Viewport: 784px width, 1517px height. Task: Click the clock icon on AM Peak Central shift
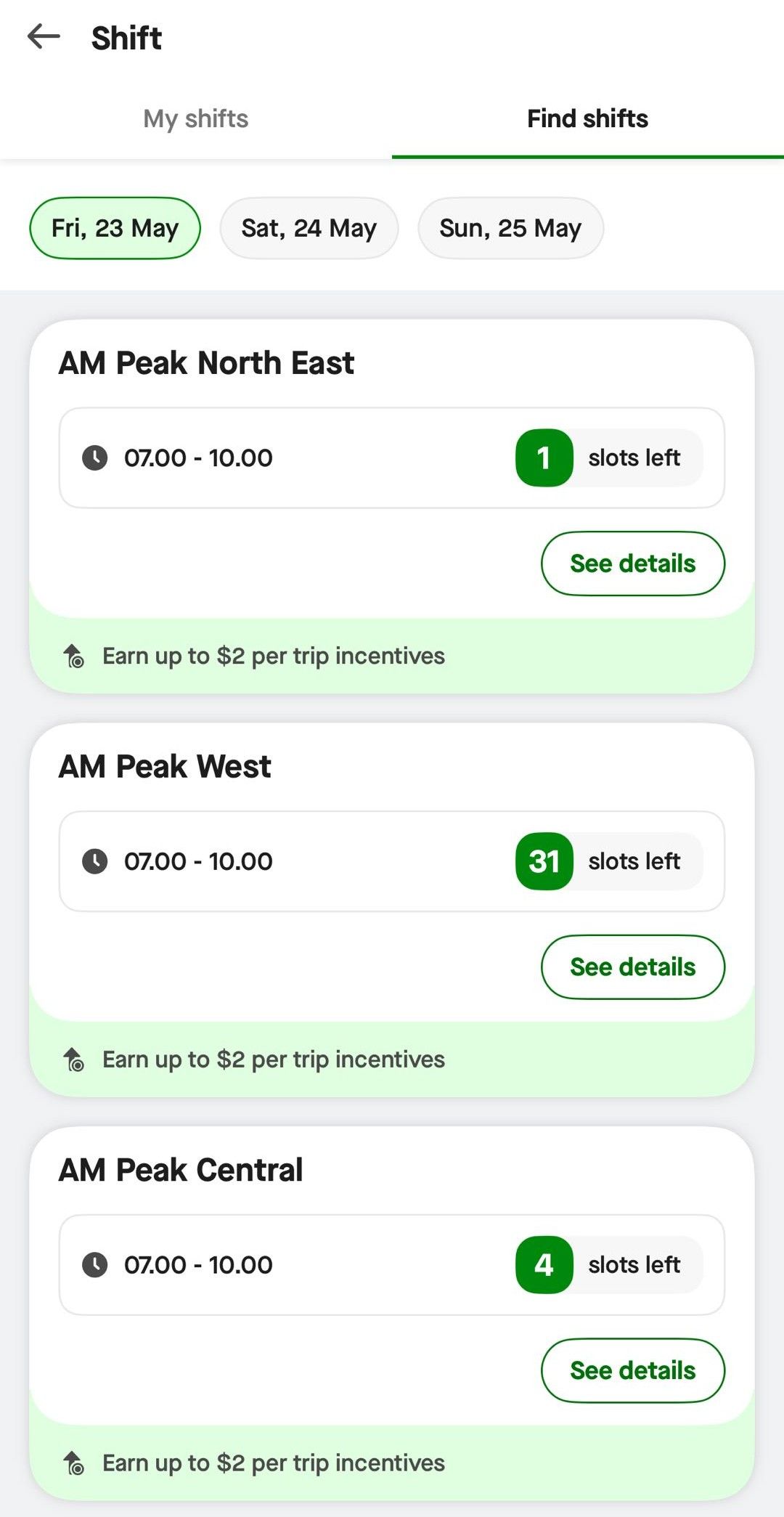click(x=95, y=1265)
